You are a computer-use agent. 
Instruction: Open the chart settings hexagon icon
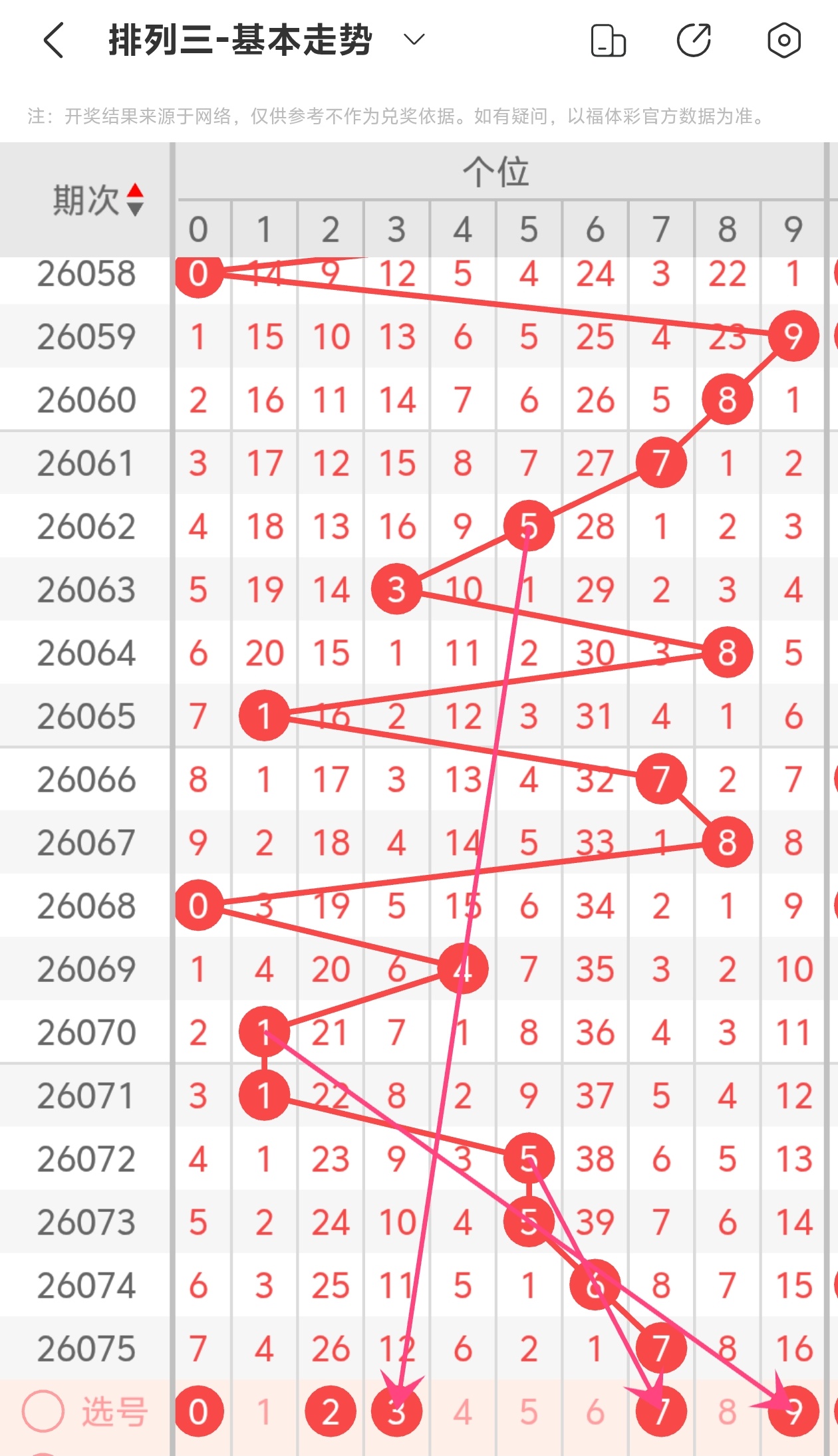tap(784, 40)
